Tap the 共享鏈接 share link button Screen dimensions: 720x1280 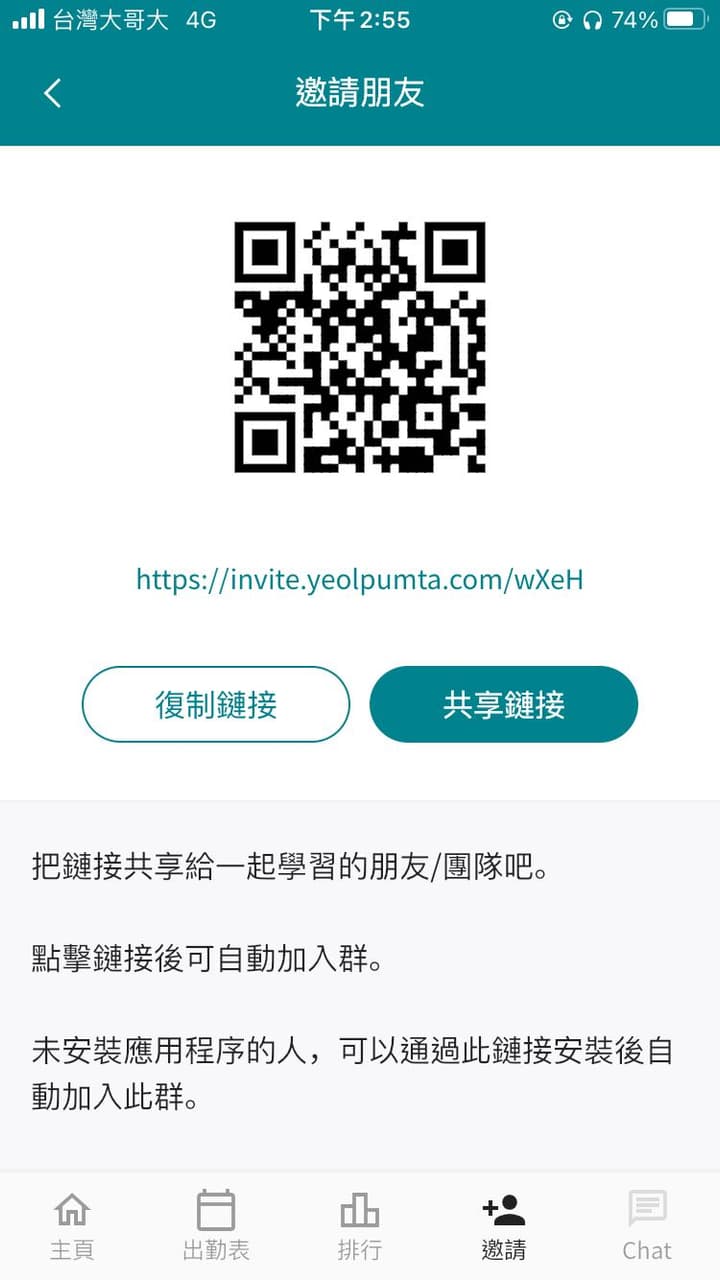pos(503,704)
